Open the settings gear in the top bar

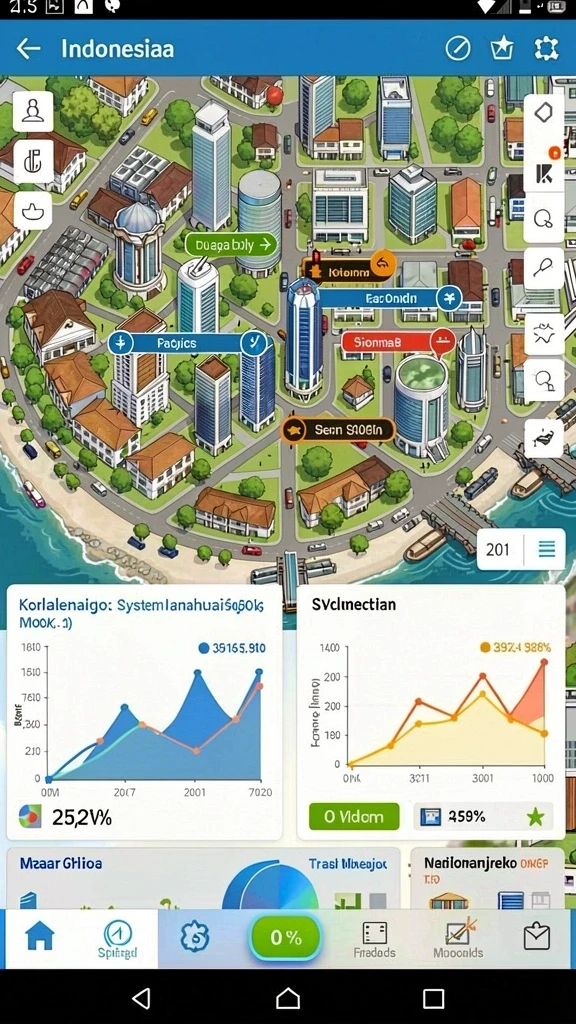[x=547, y=48]
